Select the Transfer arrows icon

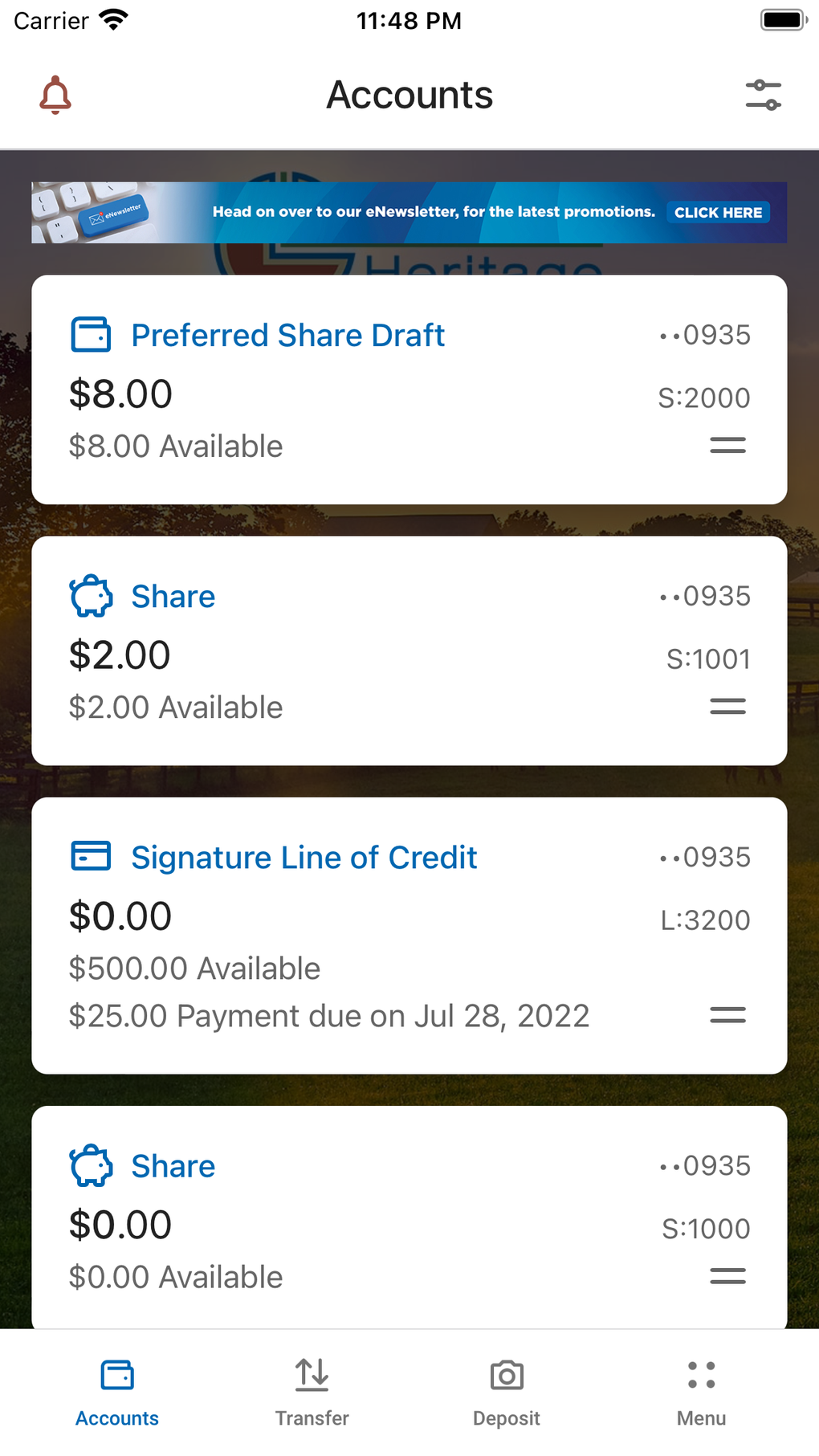tap(312, 1374)
